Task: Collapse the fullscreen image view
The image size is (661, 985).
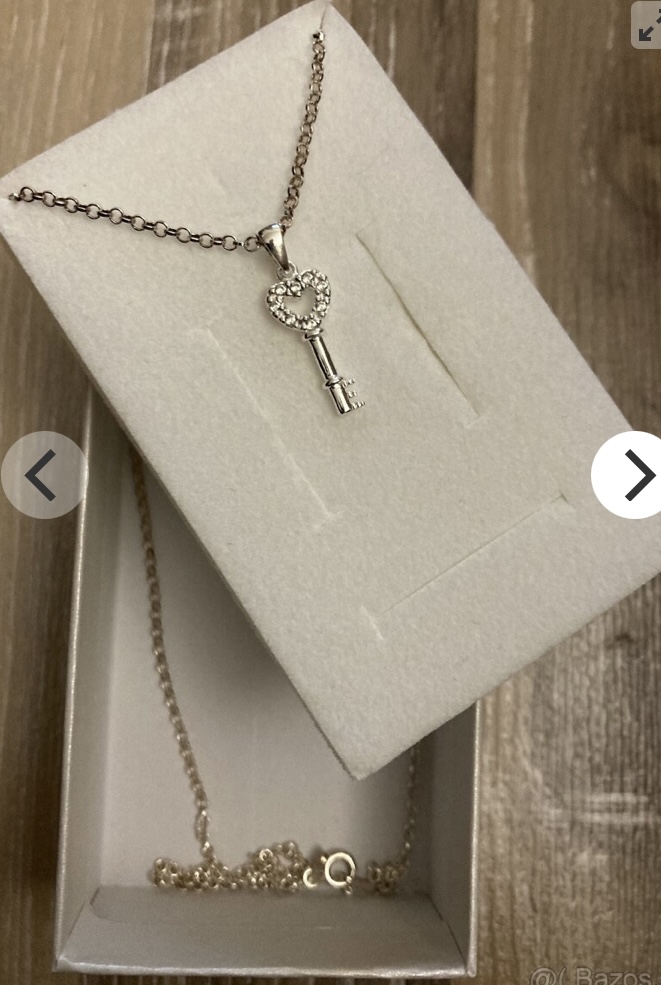Action: click(647, 24)
